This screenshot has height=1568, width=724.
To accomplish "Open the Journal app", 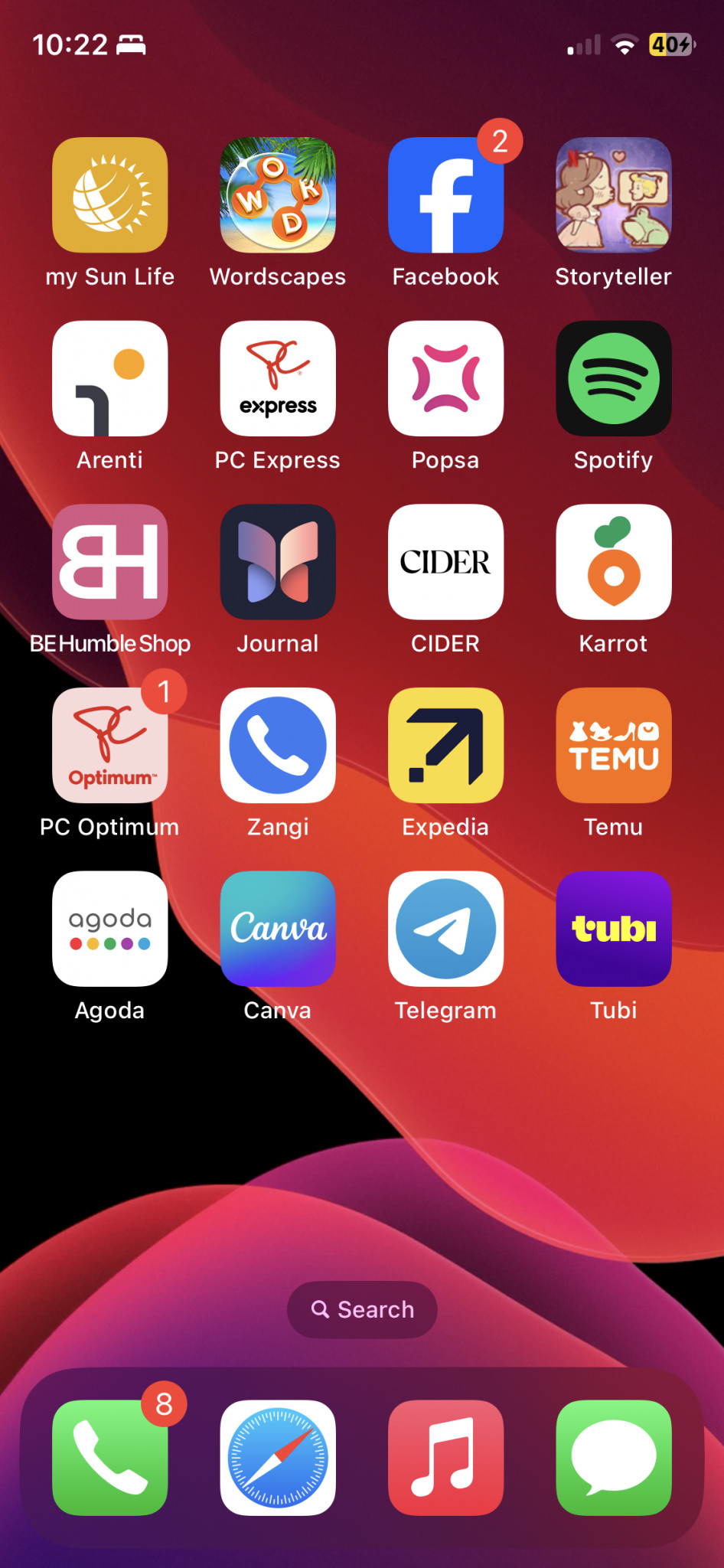I will (x=278, y=562).
